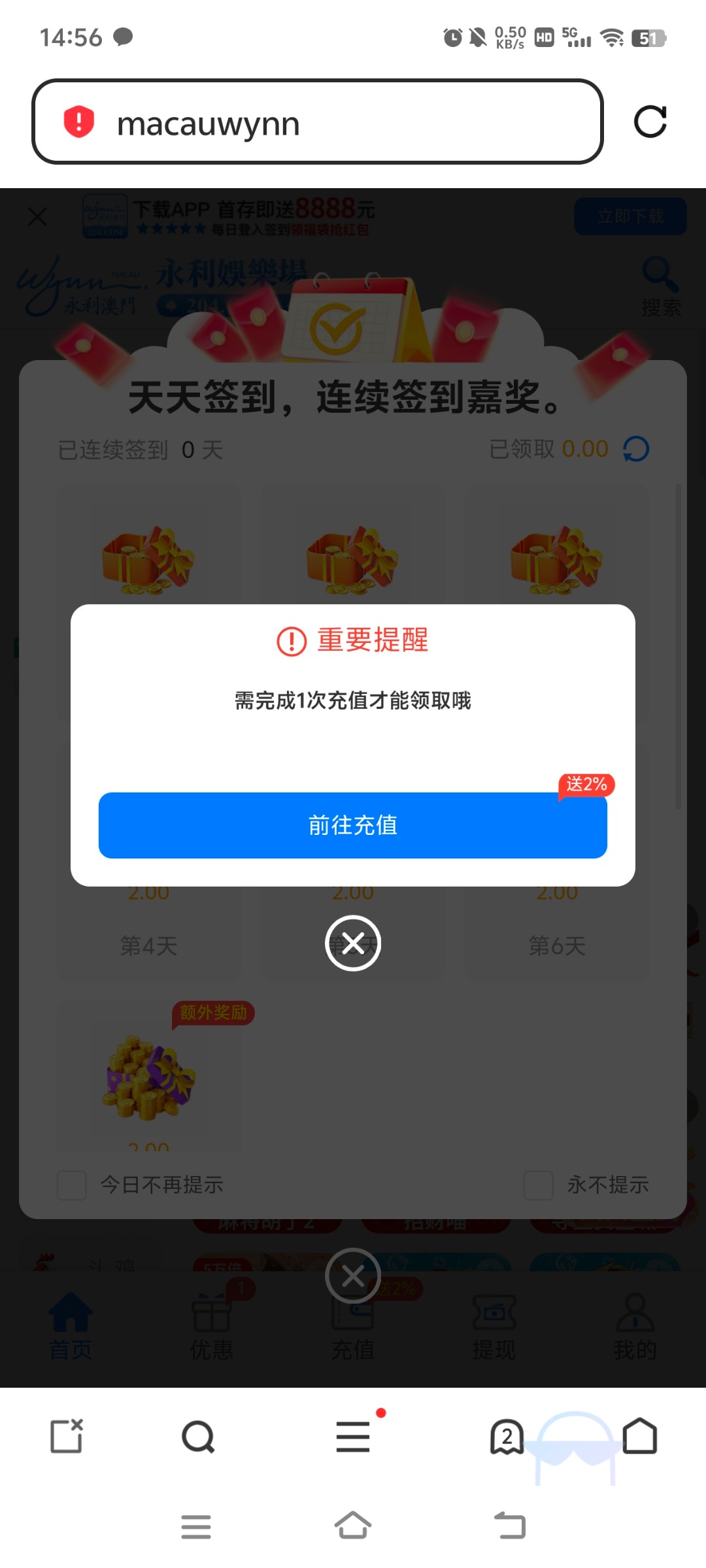Viewport: 706px width, 1568px height.
Task: Open the browser menu
Action: 353,1437
